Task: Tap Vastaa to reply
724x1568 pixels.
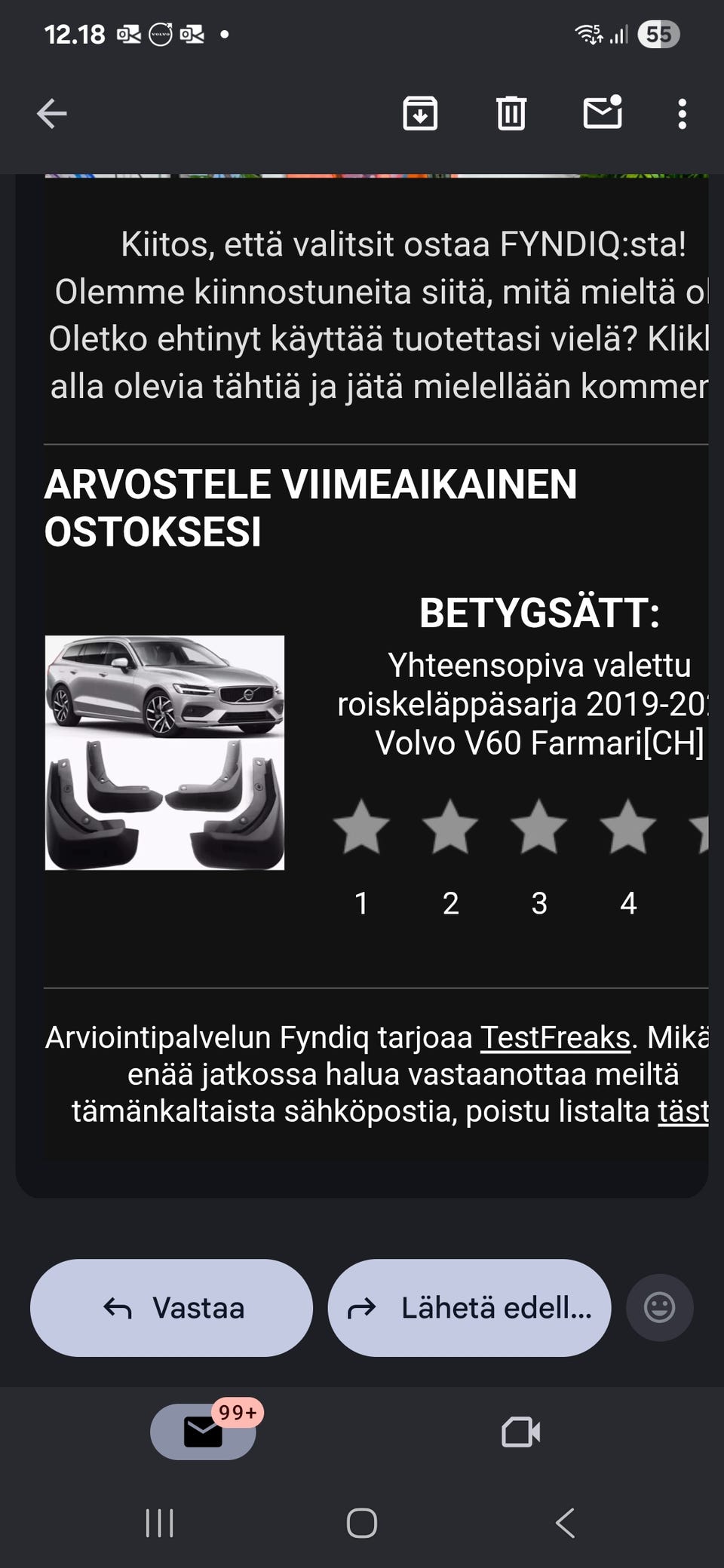Action: pyautogui.click(x=170, y=1308)
